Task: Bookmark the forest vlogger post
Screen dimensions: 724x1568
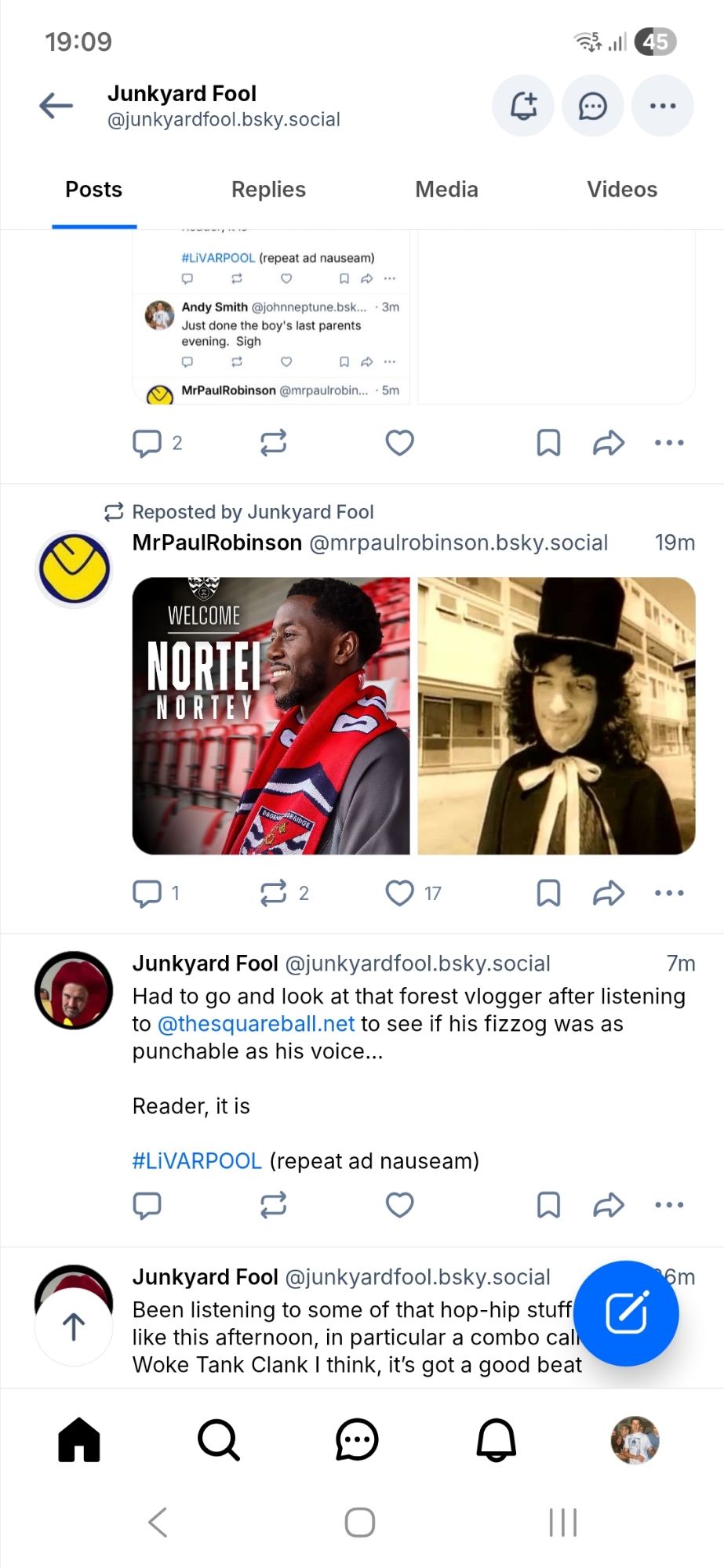Action: (x=548, y=1205)
